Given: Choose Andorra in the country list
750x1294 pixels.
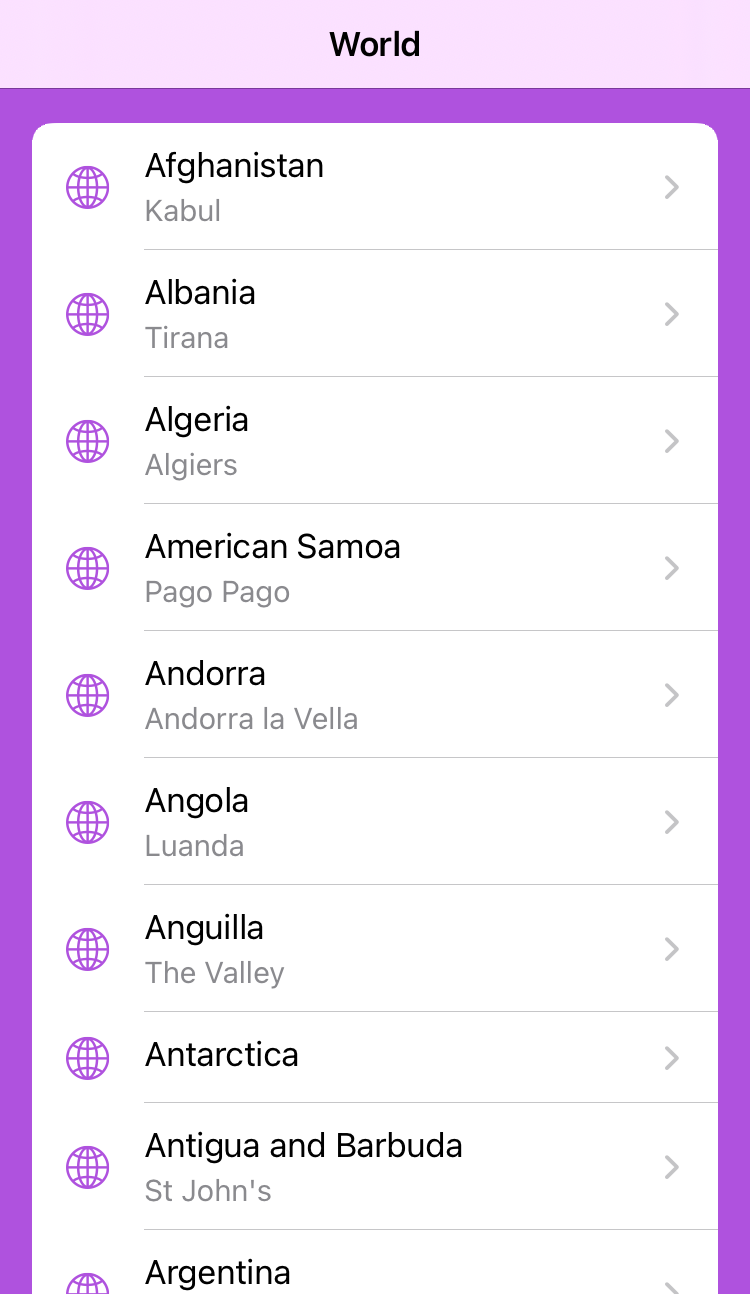Looking at the screenshot, I should click(374, 695).
